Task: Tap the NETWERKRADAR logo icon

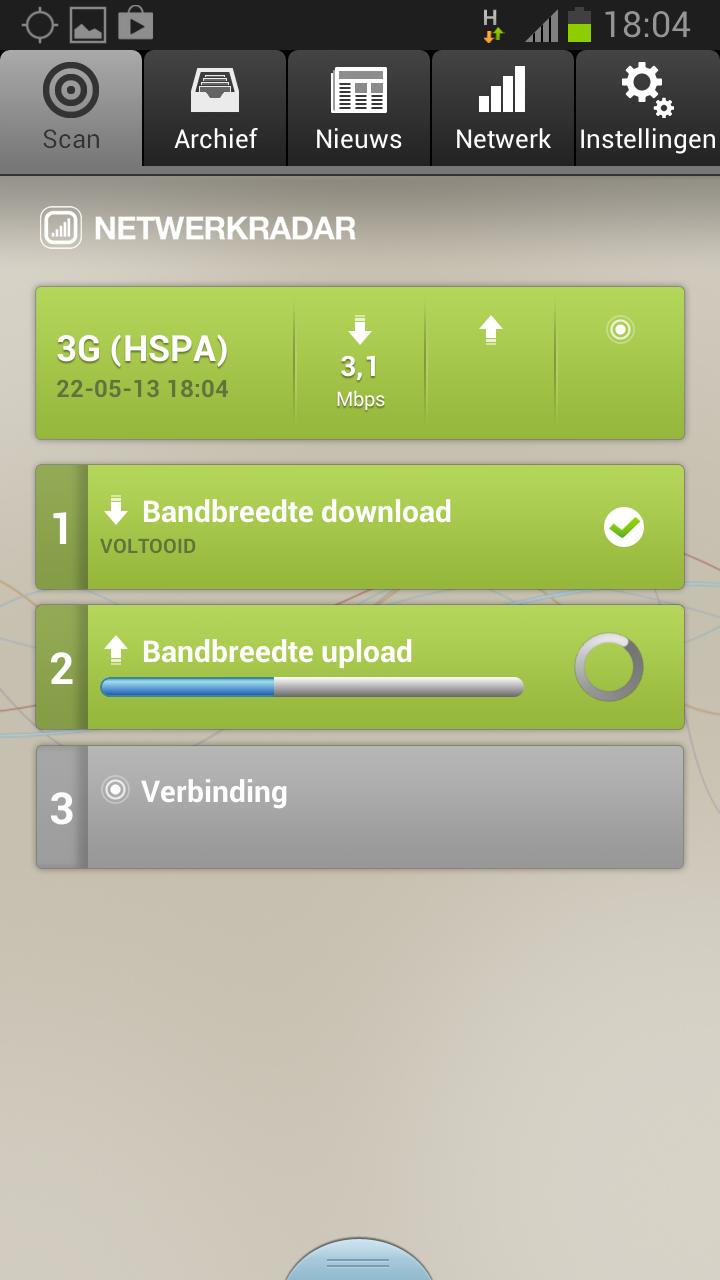Action: tap(59, 227)
